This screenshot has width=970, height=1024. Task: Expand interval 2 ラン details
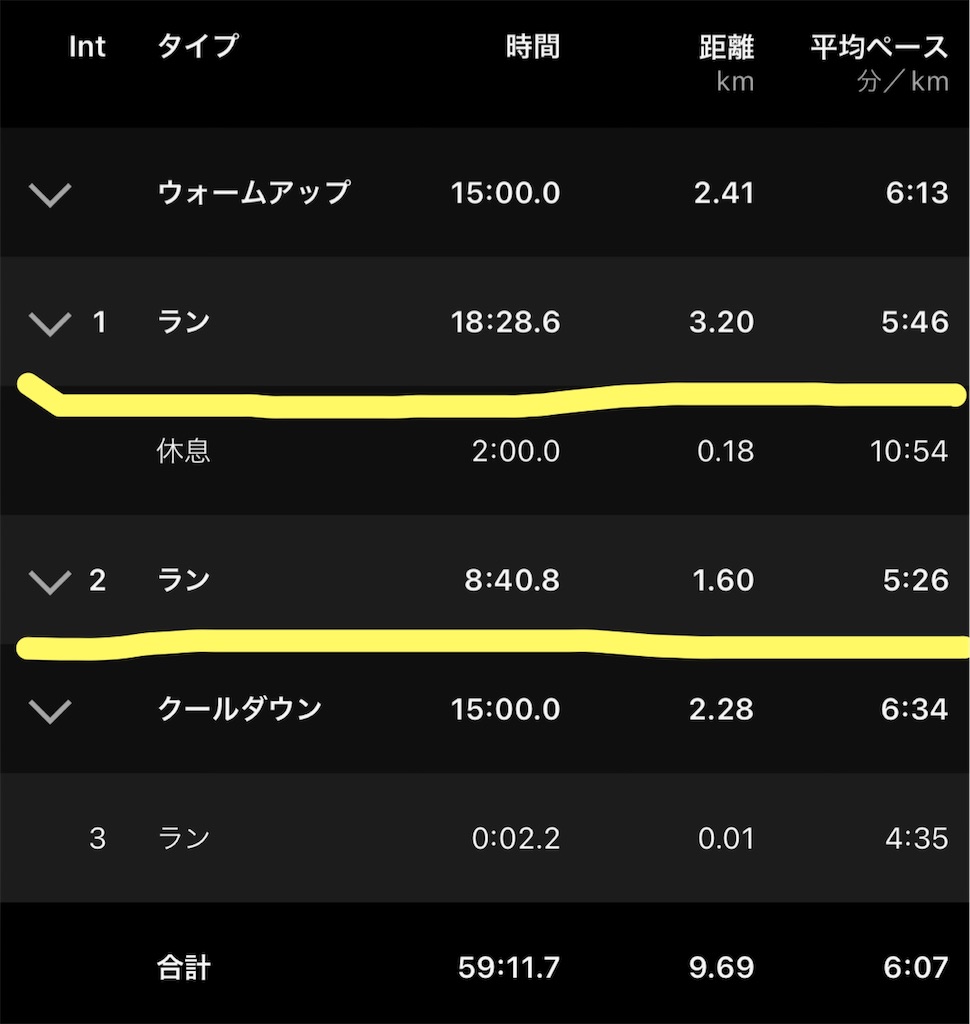[x=50, y=581]
